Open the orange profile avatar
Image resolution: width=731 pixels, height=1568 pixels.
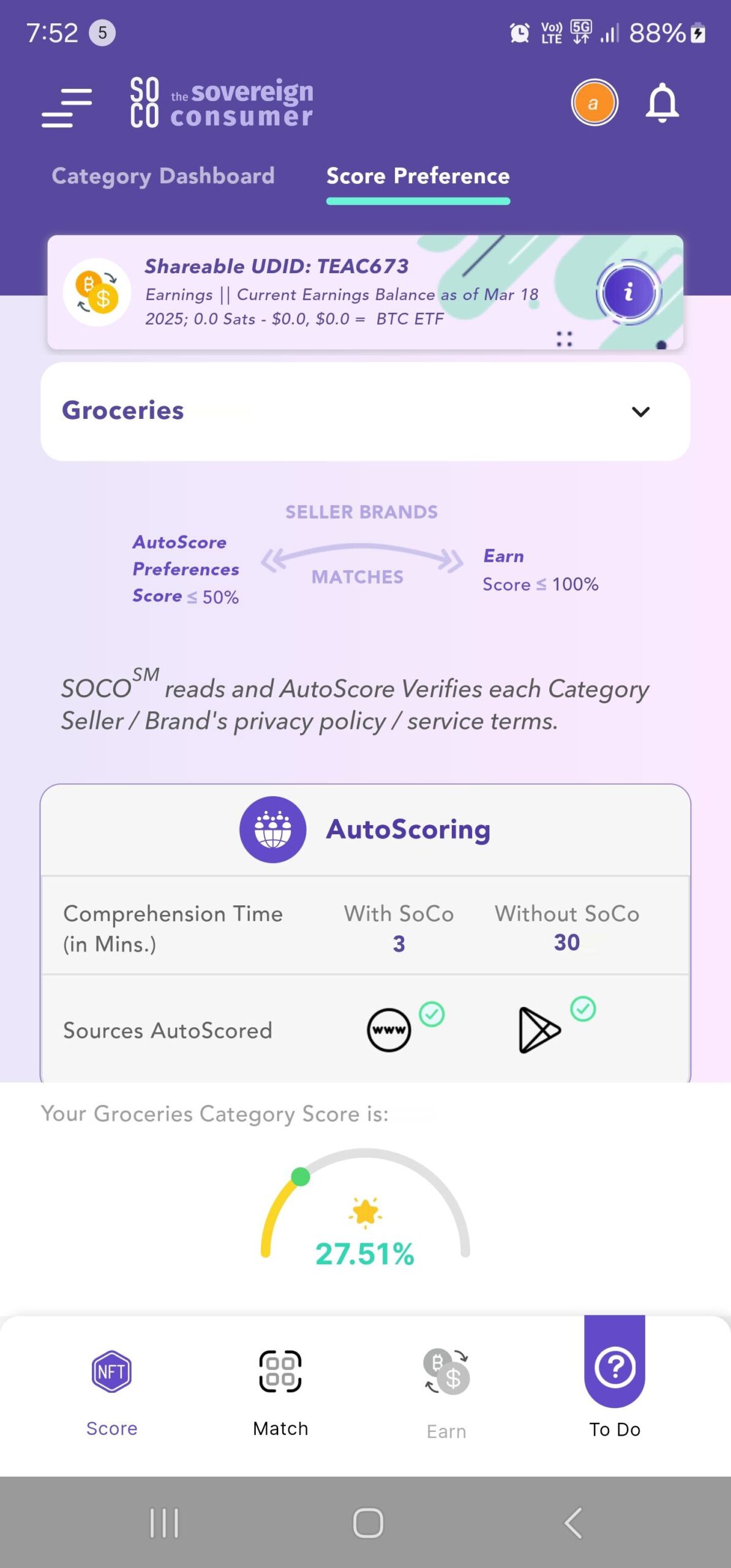click(594, 103)
